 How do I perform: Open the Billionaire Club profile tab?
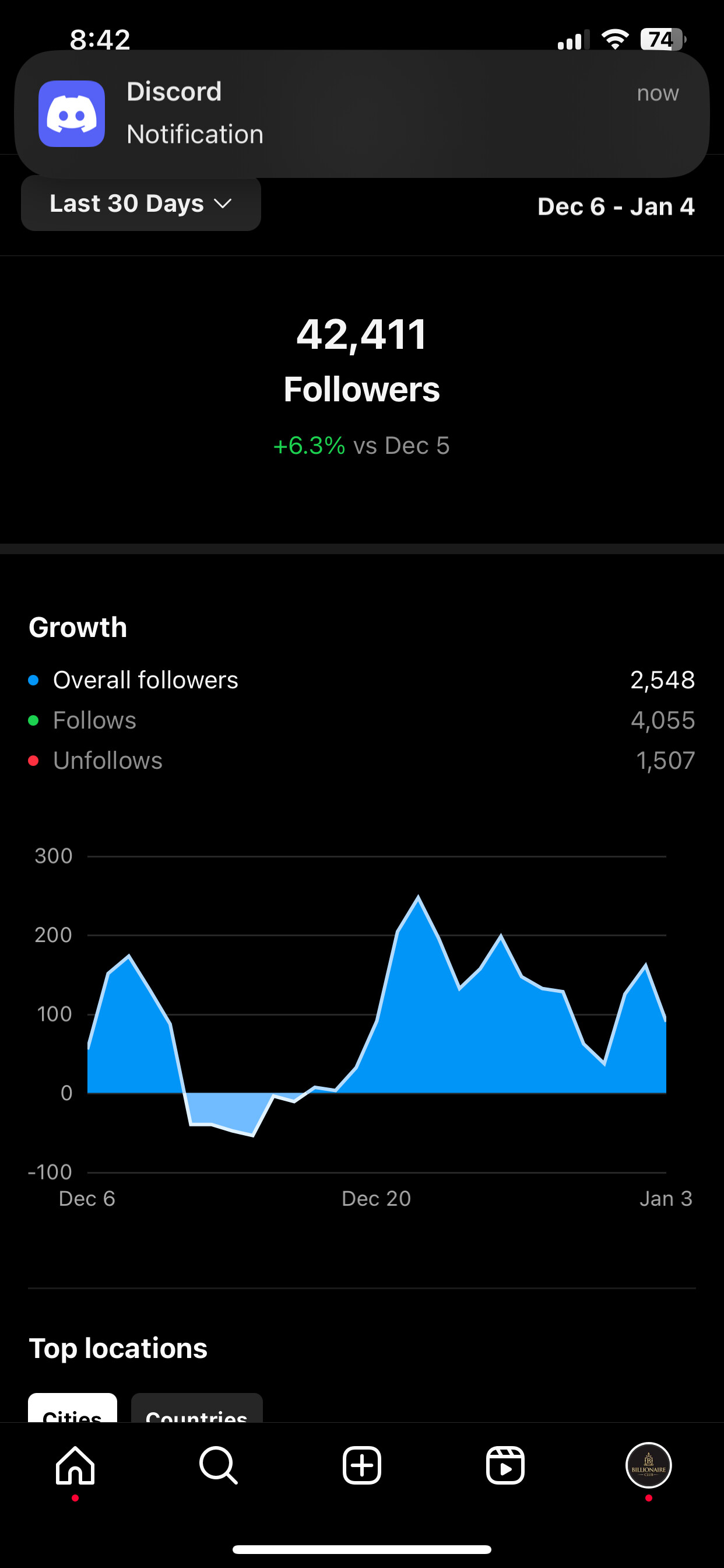649,1466
